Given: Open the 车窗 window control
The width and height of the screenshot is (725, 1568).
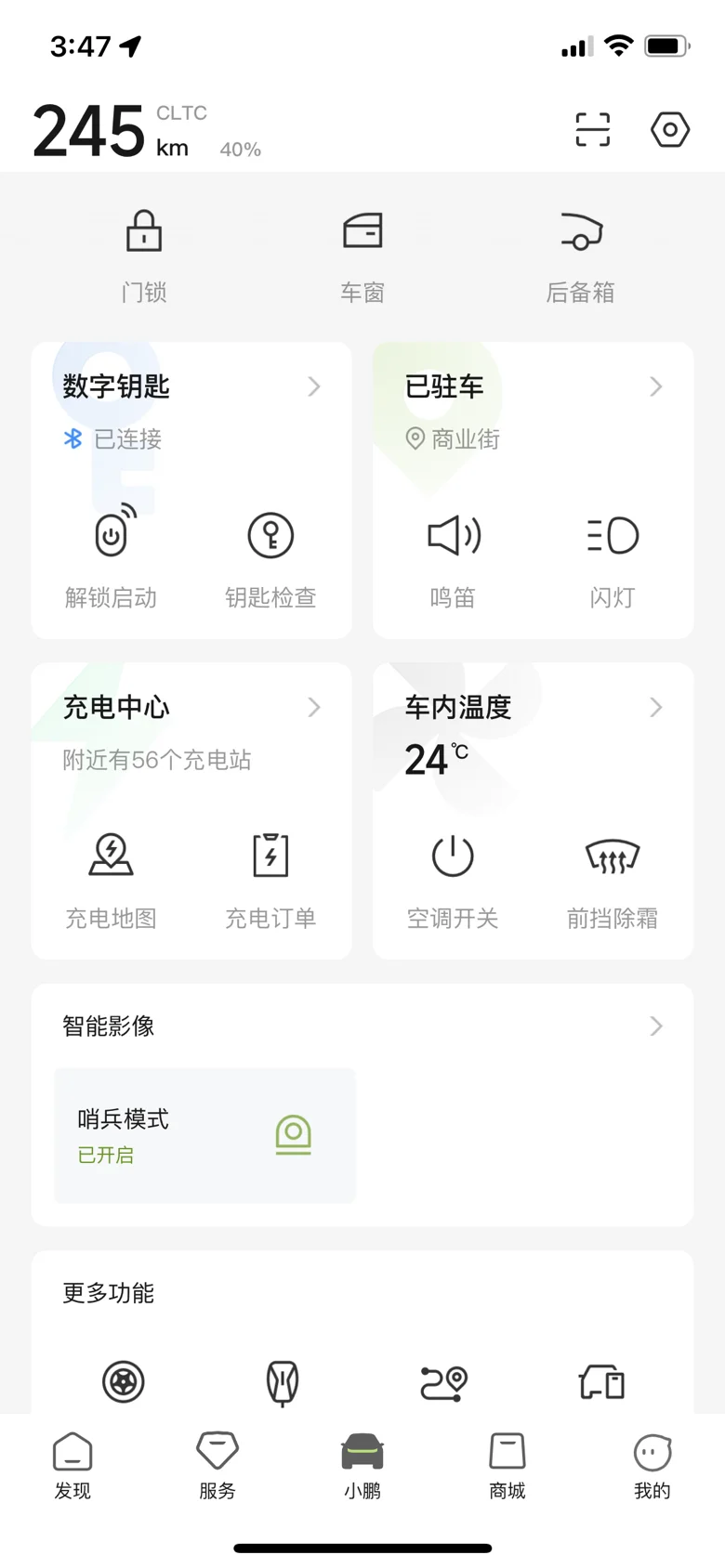Looking at the screenshot, I should (362, 256).
